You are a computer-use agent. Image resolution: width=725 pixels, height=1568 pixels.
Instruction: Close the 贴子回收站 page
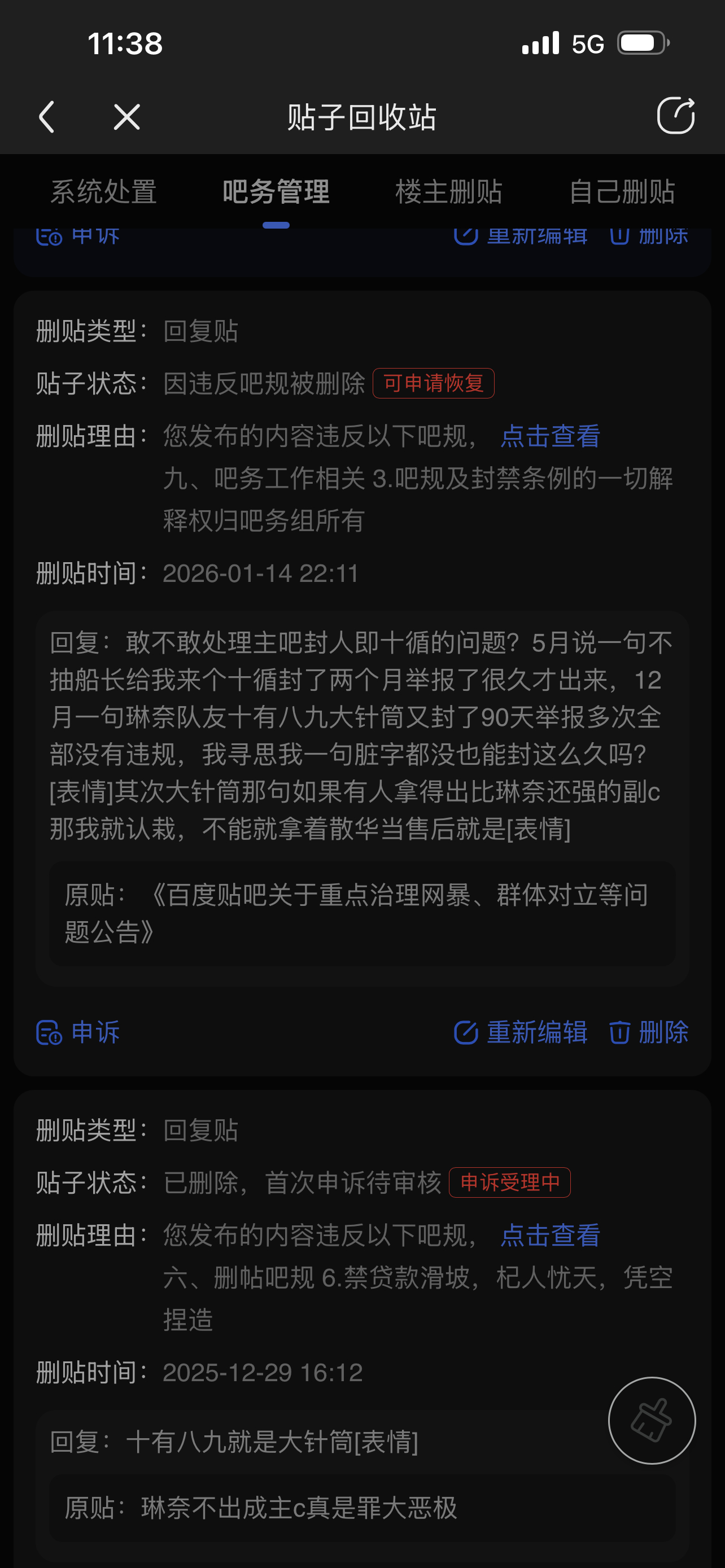coord(126,116)
